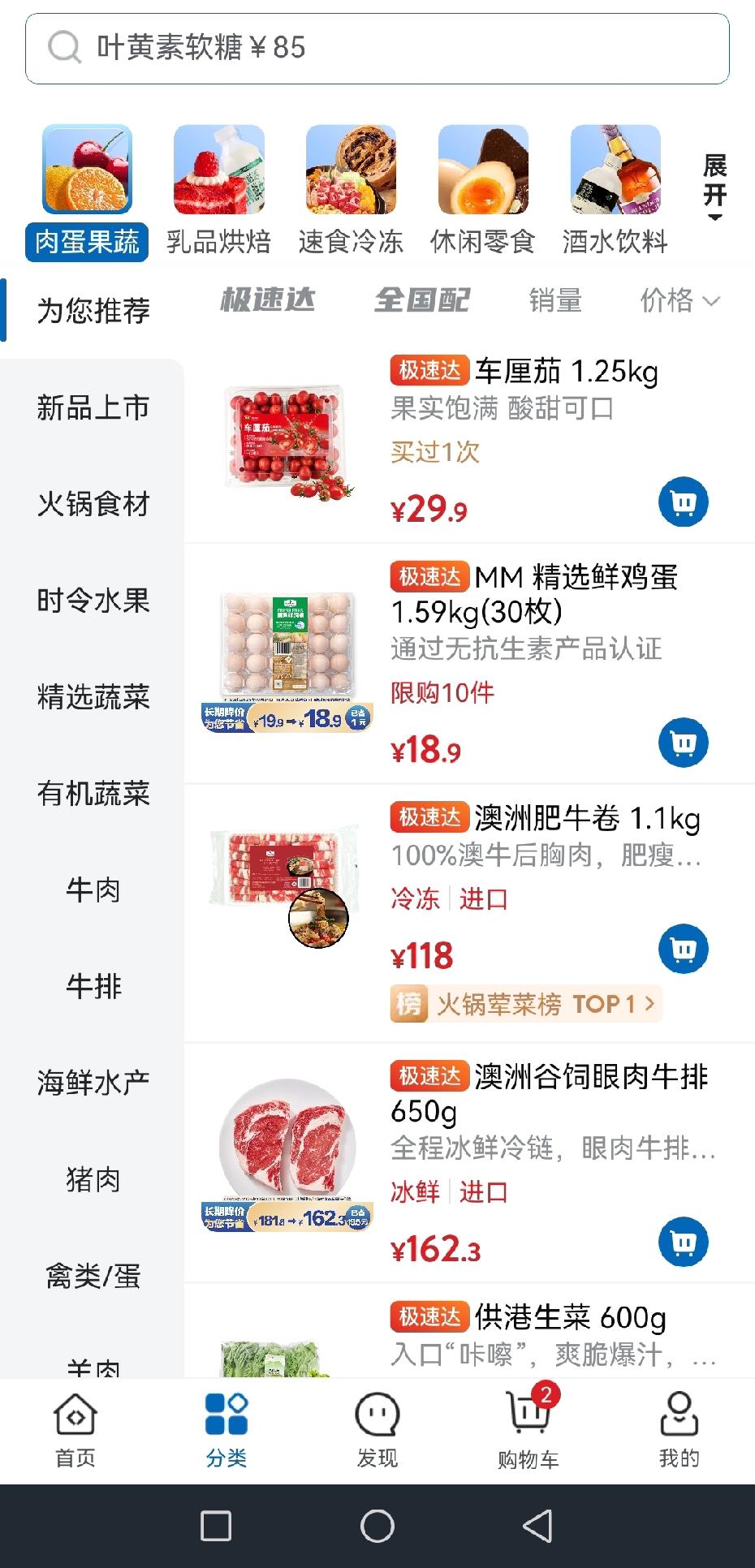Tap the search bar showing 叶黄素软糖

377,49
